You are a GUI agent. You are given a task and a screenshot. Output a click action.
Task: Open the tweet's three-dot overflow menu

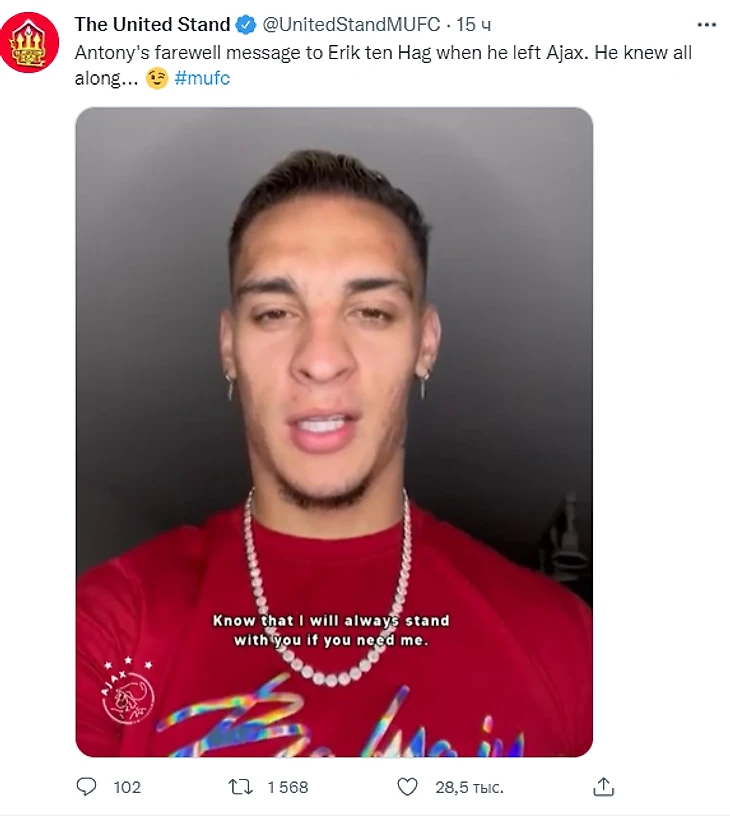click(706, 25)
